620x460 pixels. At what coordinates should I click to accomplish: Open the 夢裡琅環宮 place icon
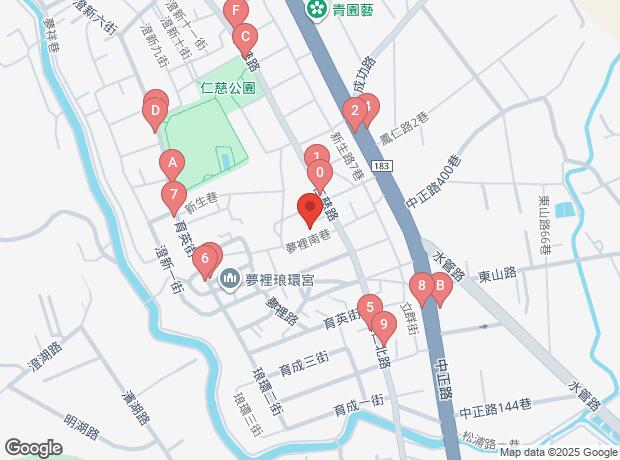pyautogui.click(x=229, y=277)
